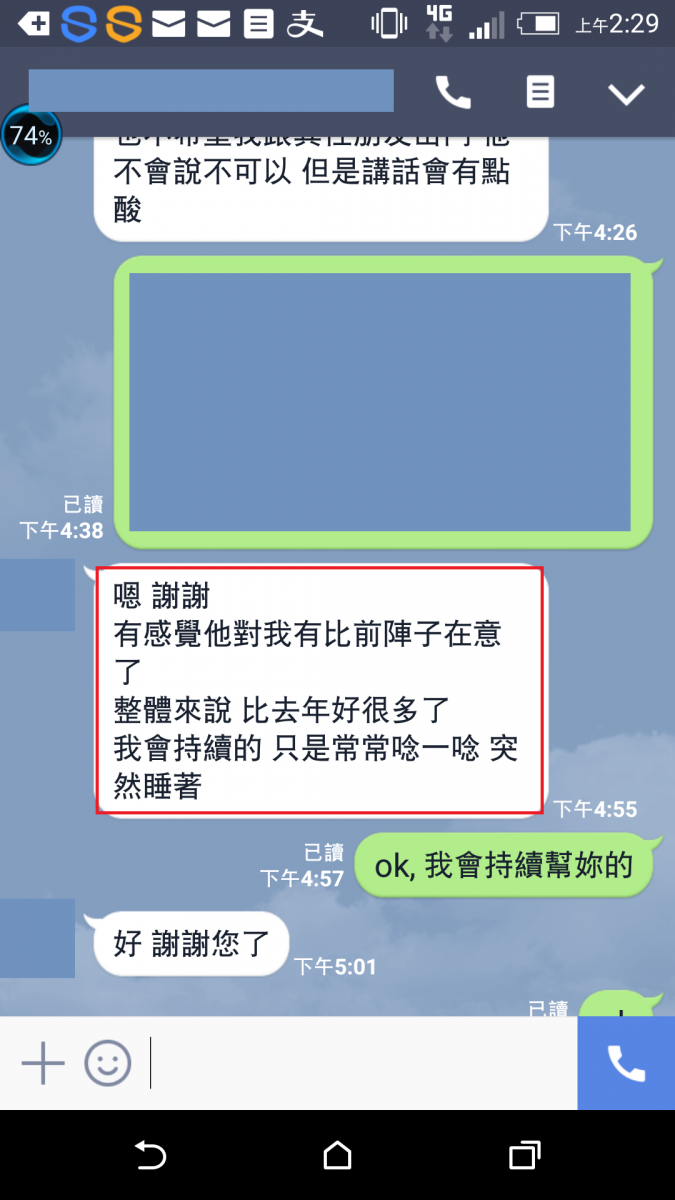The image size is (675, 1200).
Task: Go back with the system back button
Action: (x=150, y=1156)
